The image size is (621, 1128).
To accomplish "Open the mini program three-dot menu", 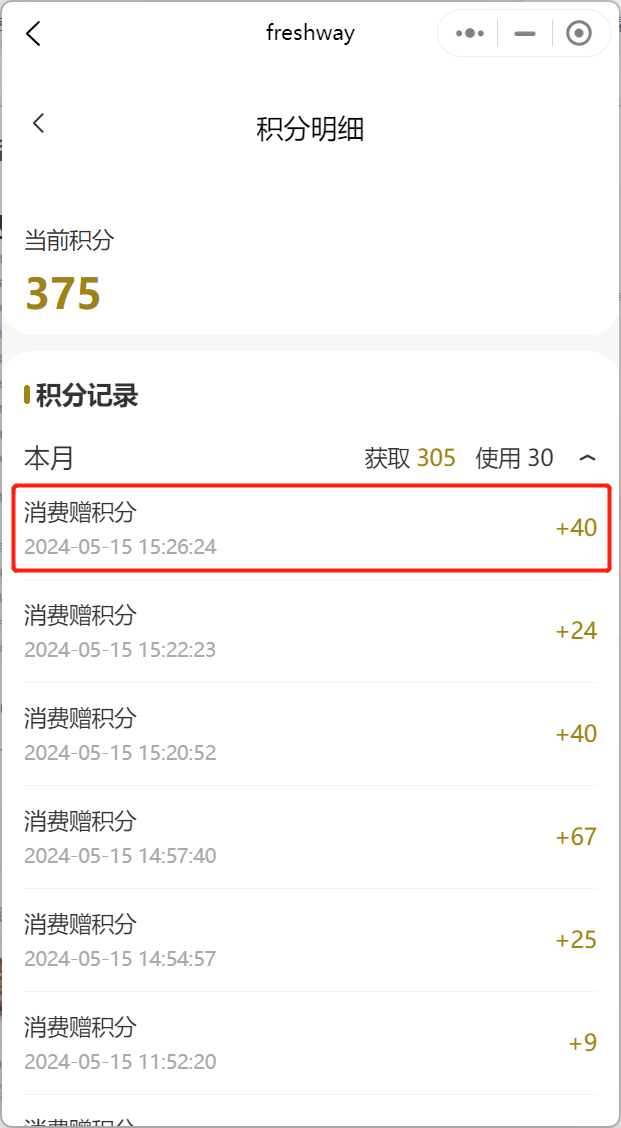I will point(469,33).
